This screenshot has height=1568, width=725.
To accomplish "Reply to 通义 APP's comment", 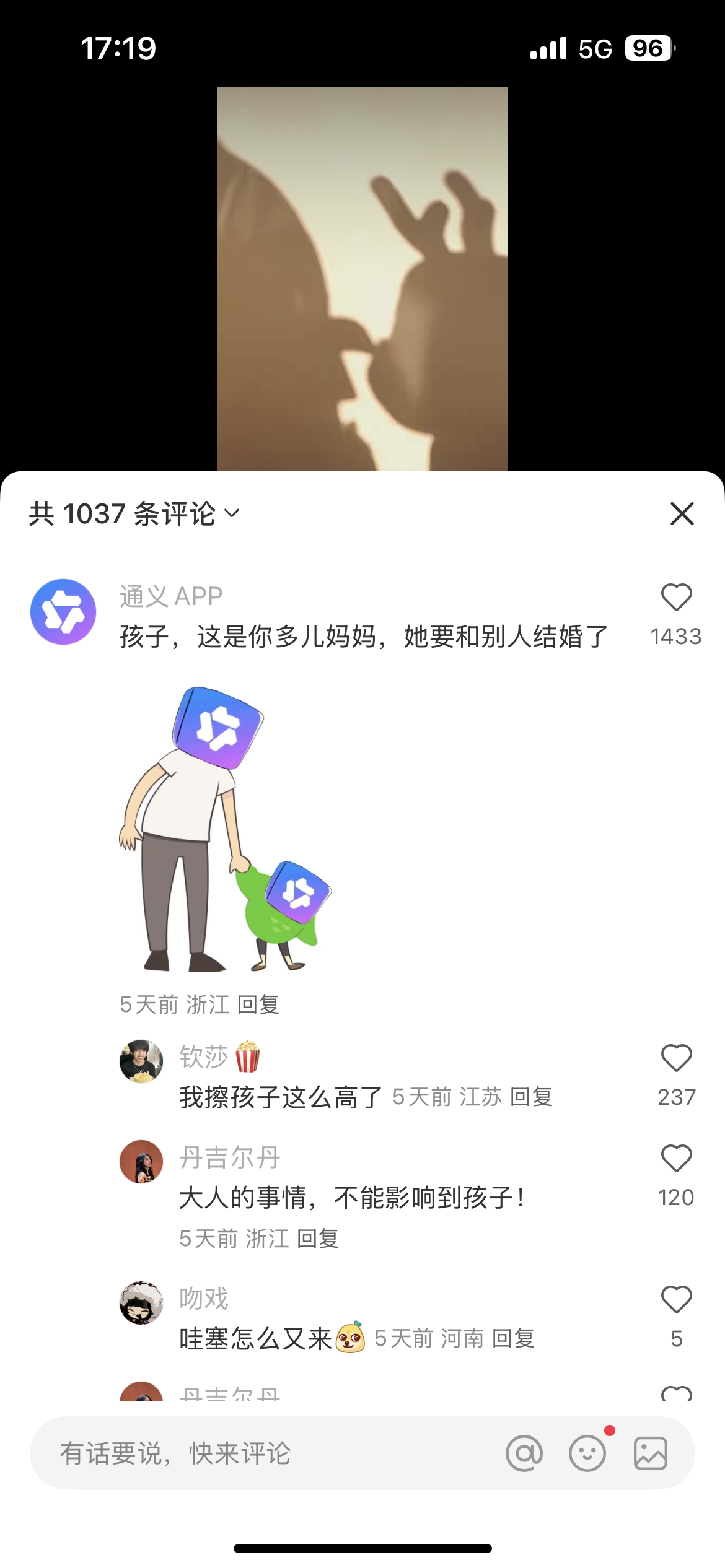I will 258,1004.
